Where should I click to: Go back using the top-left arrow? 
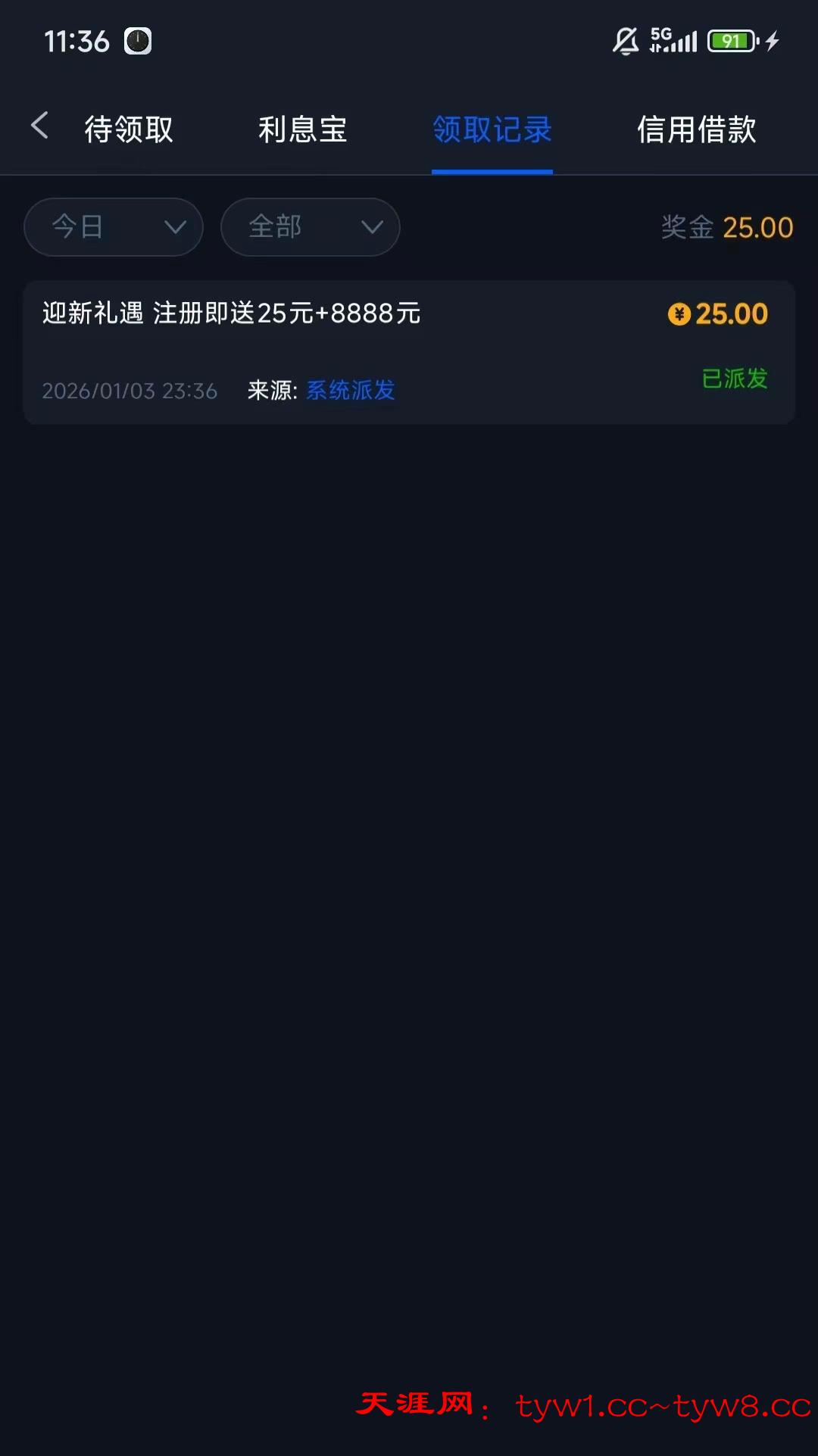[x=39, y=126]
